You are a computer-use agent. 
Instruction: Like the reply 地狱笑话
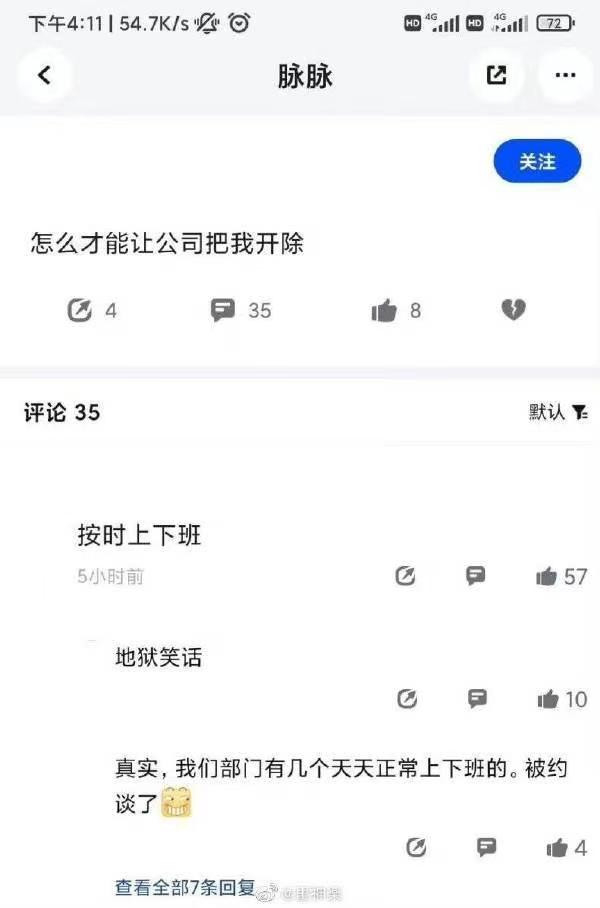click(548, 699)
